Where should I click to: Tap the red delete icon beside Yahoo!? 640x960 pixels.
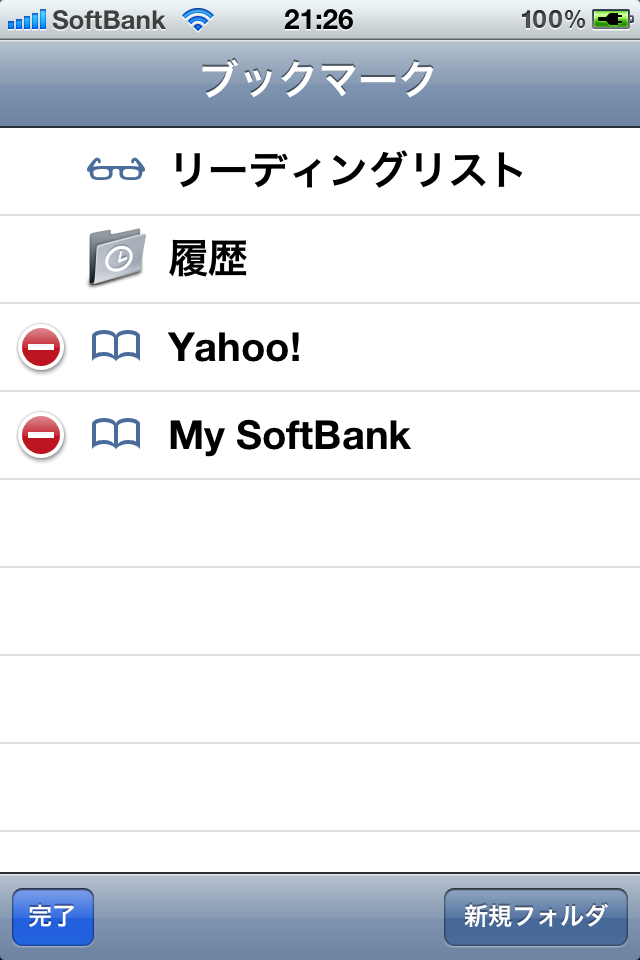click(41, 348)
